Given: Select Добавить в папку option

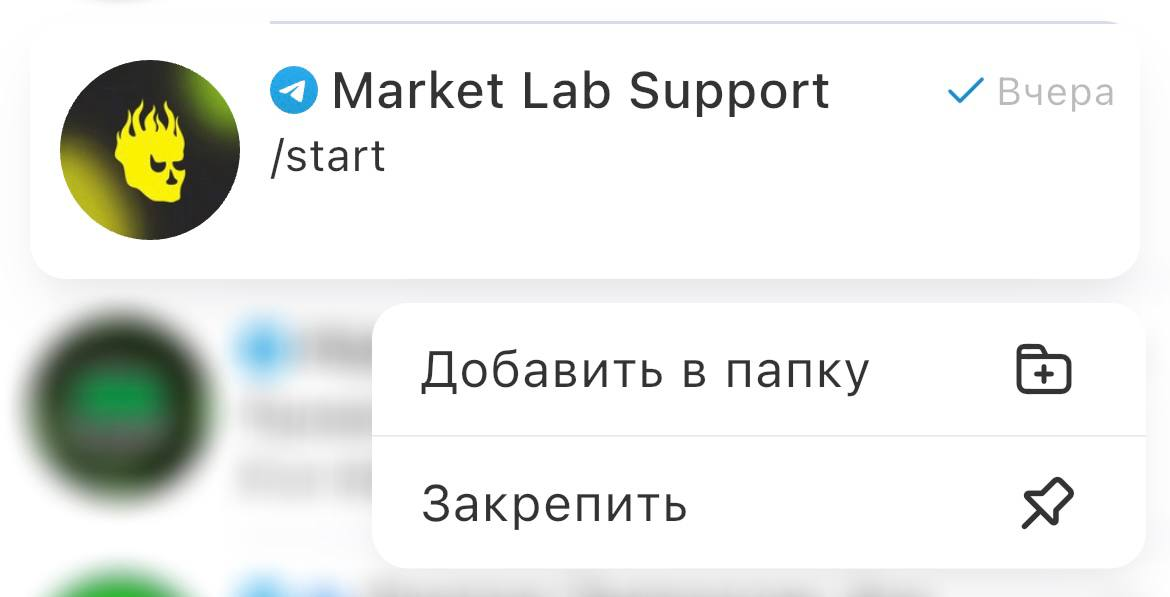Looking at the screenshot, I should point(757,371).
